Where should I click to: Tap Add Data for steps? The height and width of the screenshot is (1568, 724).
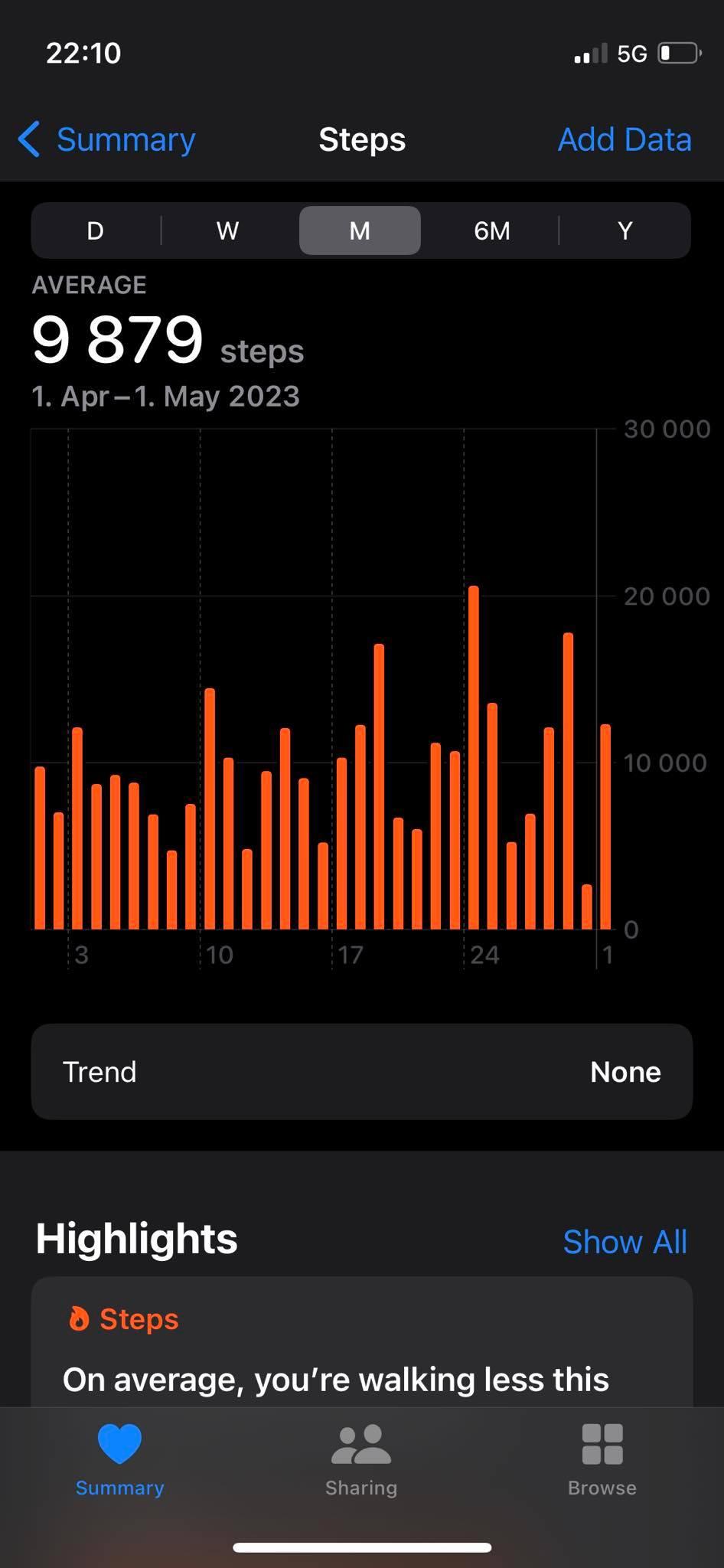[624, 140]
